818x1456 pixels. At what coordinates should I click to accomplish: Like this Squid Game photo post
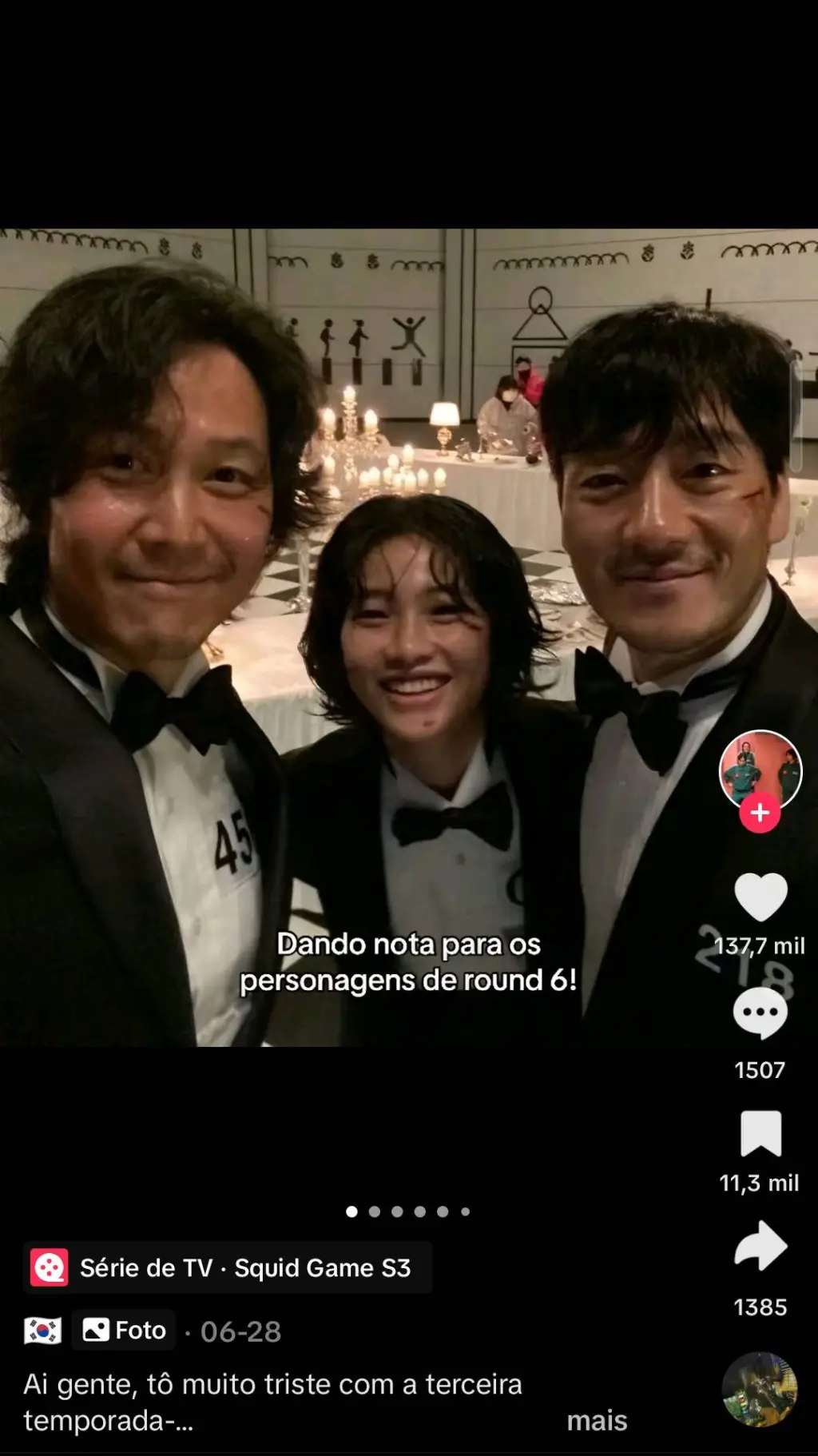coord(760,898)
